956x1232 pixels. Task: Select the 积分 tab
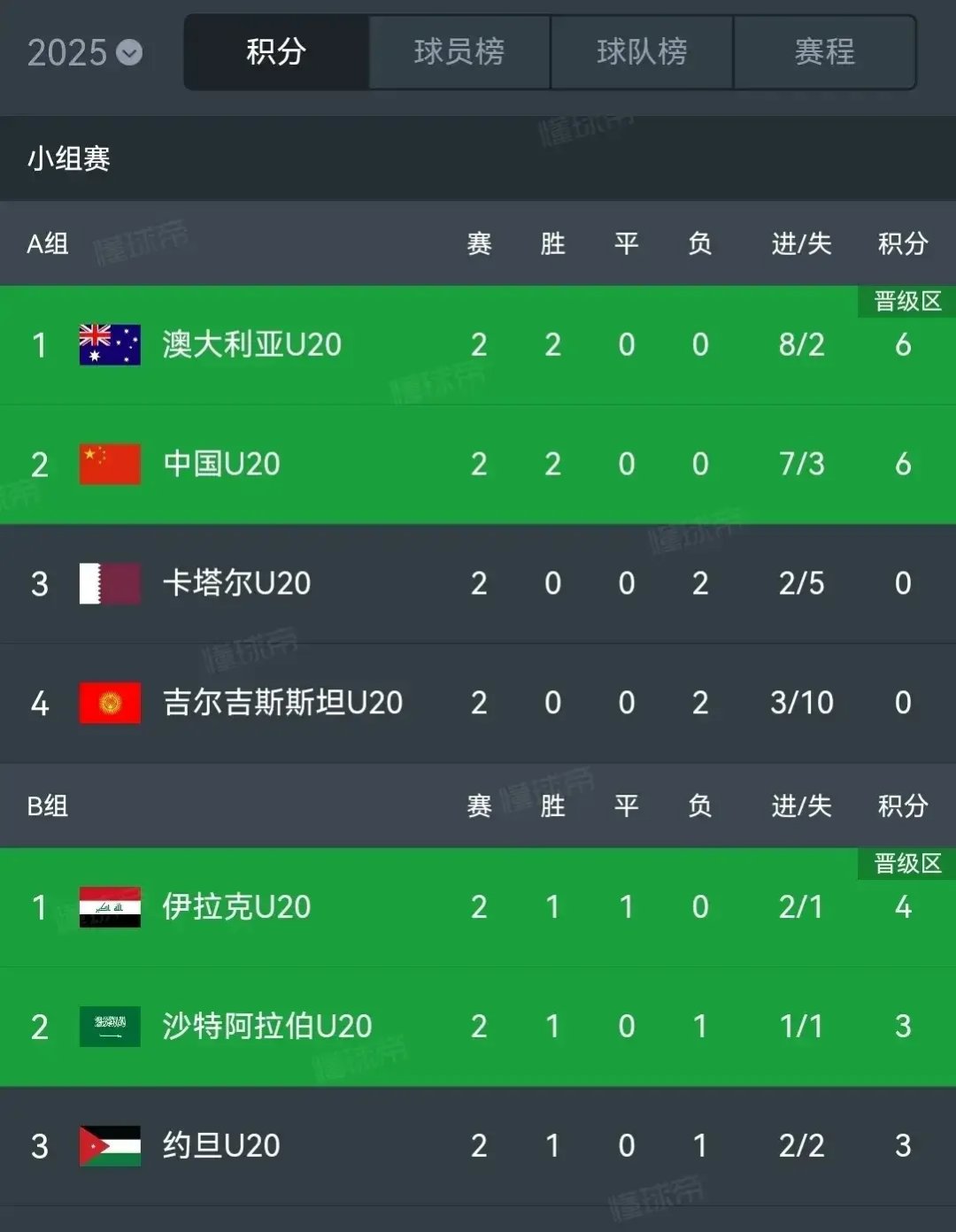coord(274,53)
